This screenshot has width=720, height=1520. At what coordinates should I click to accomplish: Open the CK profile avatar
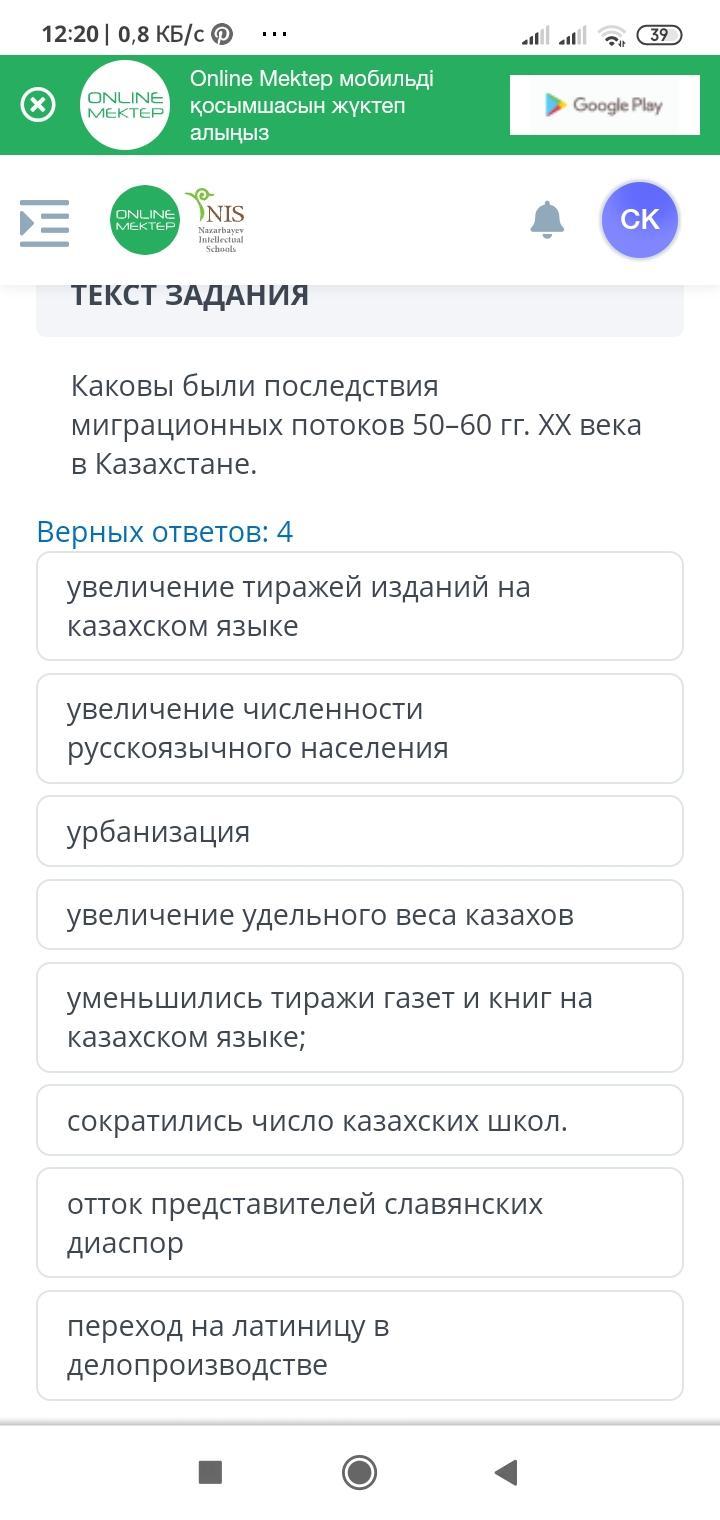click(640, 220)
